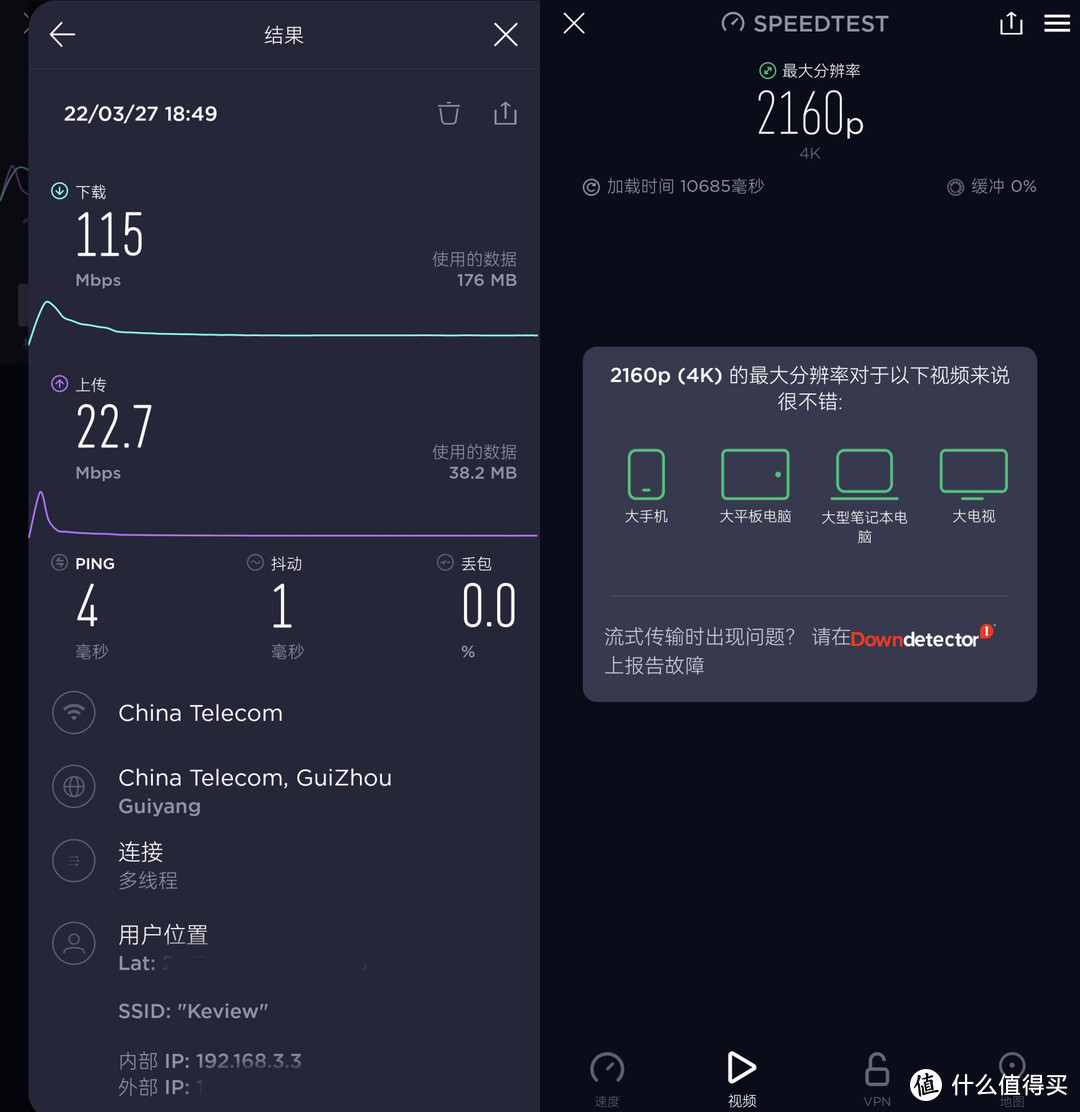This screenshot has height=1112, width=1080.
Task: Click the globe icon beside China Telecom, GuiZhou
Action: [x=73, y=787]
